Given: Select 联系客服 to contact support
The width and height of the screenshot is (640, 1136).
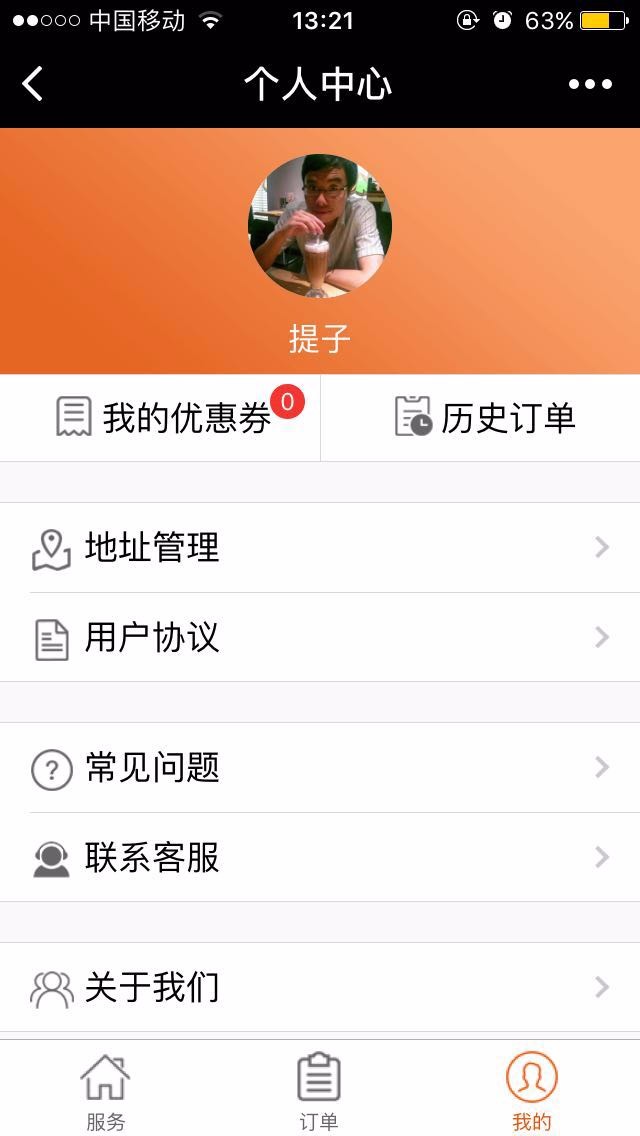Looking at the screenshot, I should (x=320, y=857).
